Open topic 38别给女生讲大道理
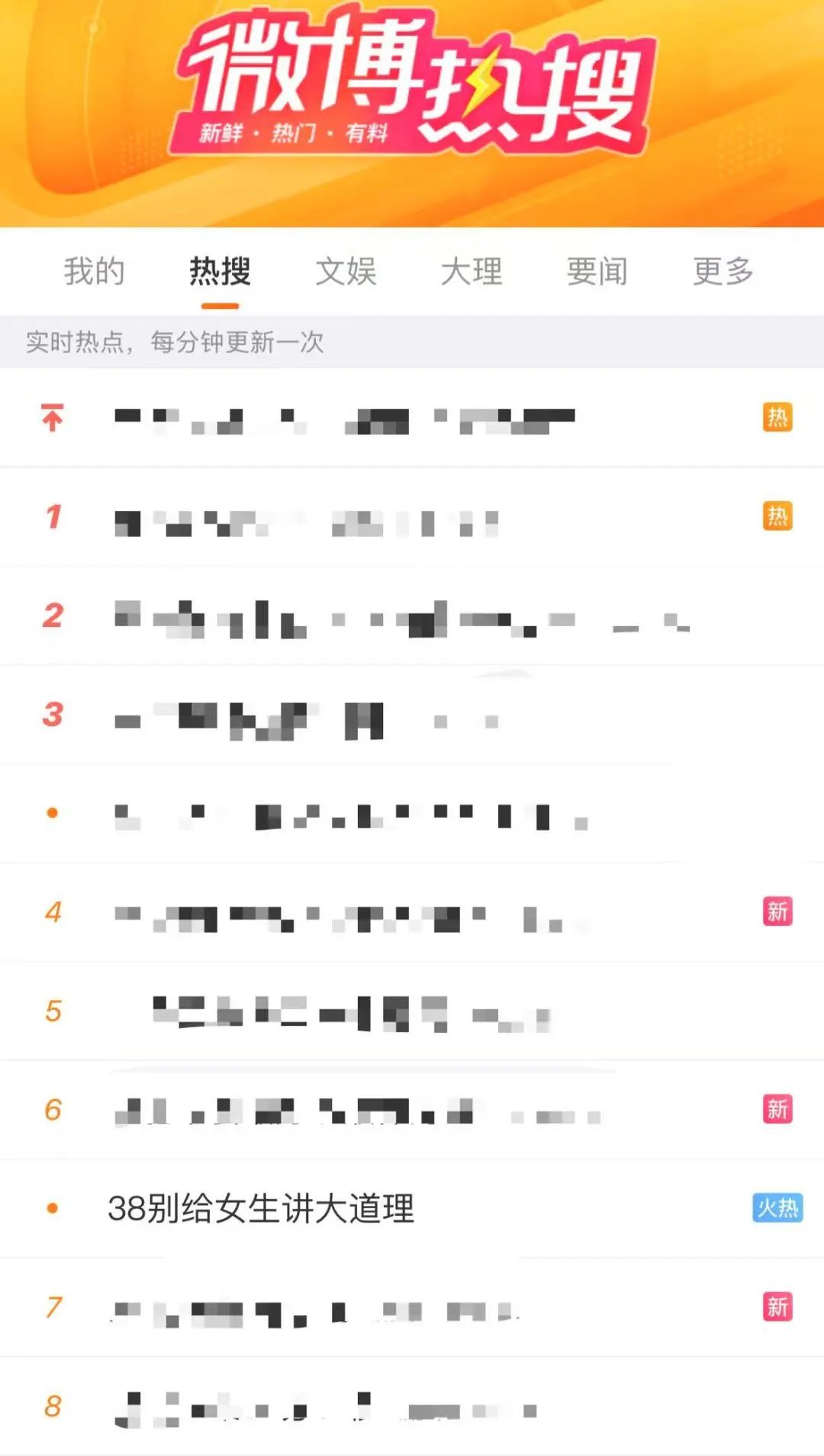The width and height of the screenshot is (824, 1456). coord(261,1209)
